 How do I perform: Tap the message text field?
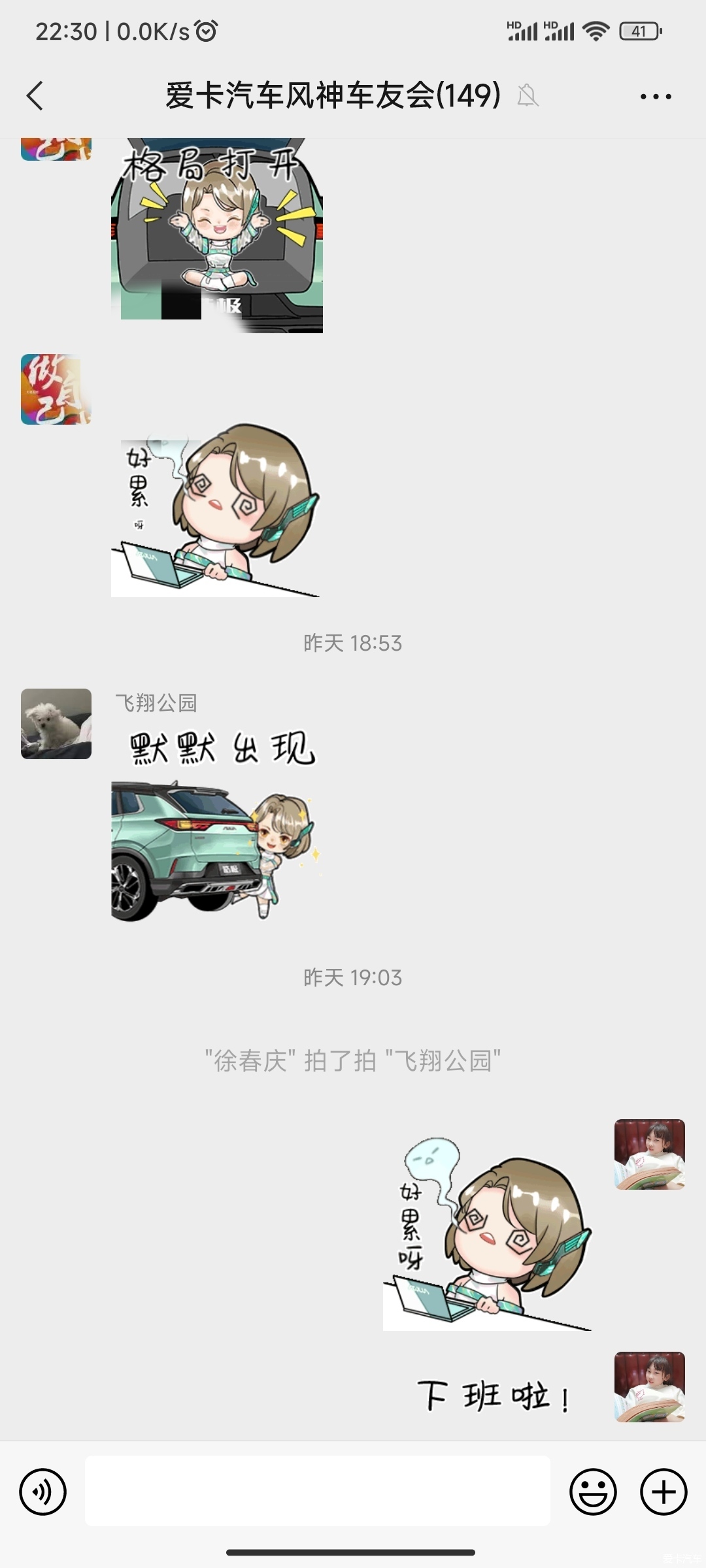click(317, 1492)
